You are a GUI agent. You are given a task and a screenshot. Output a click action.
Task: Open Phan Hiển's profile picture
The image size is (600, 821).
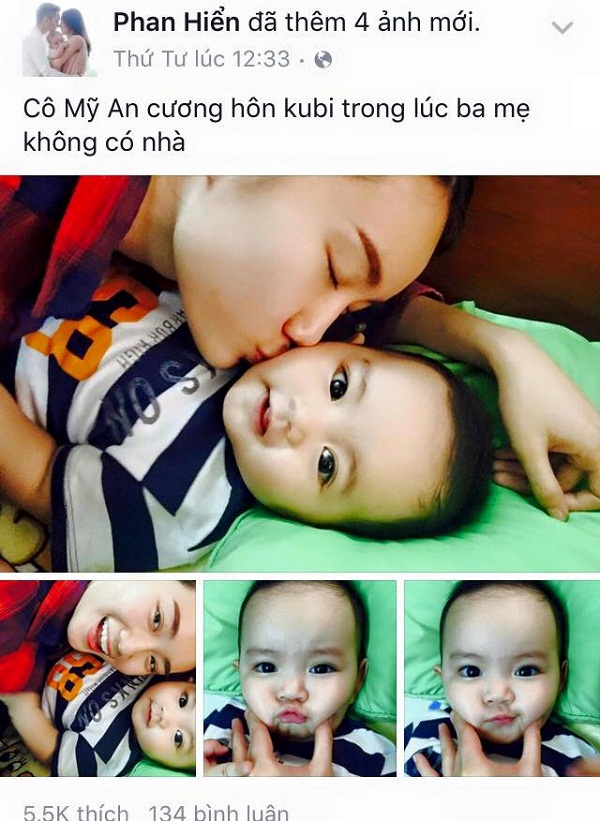point(60,40)
